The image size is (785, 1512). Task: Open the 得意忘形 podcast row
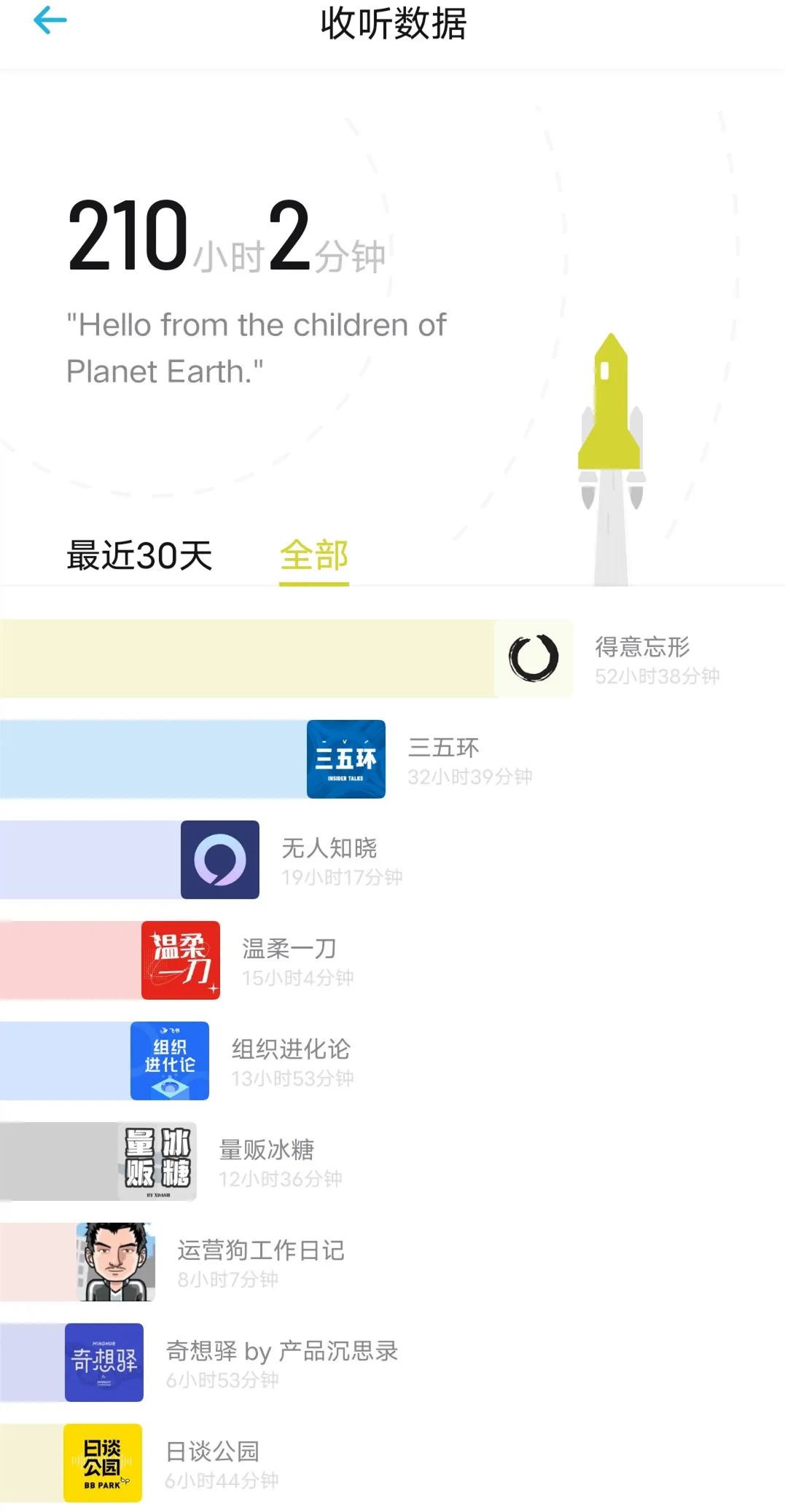(641, 659)
